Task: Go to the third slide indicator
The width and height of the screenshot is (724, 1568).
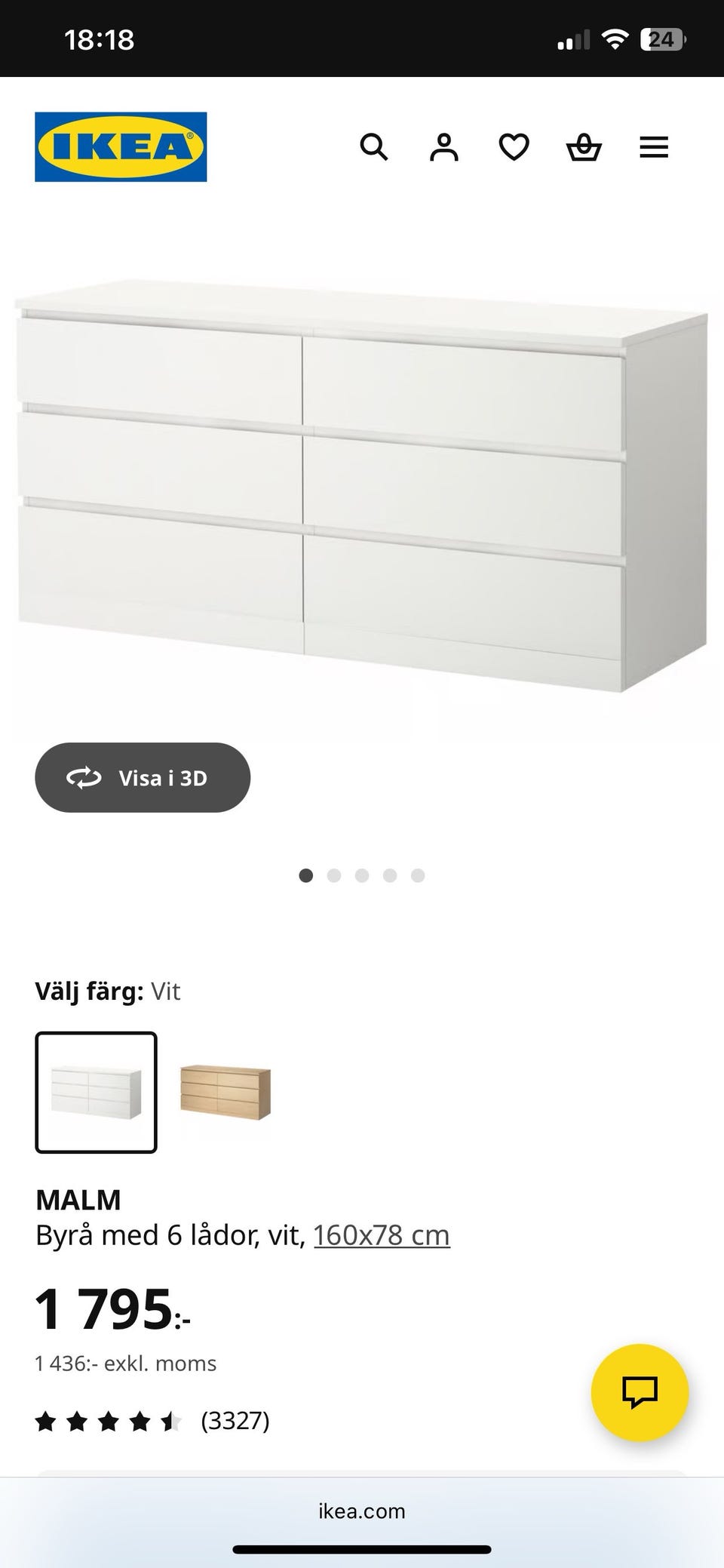Action: [x=362, y=875]
